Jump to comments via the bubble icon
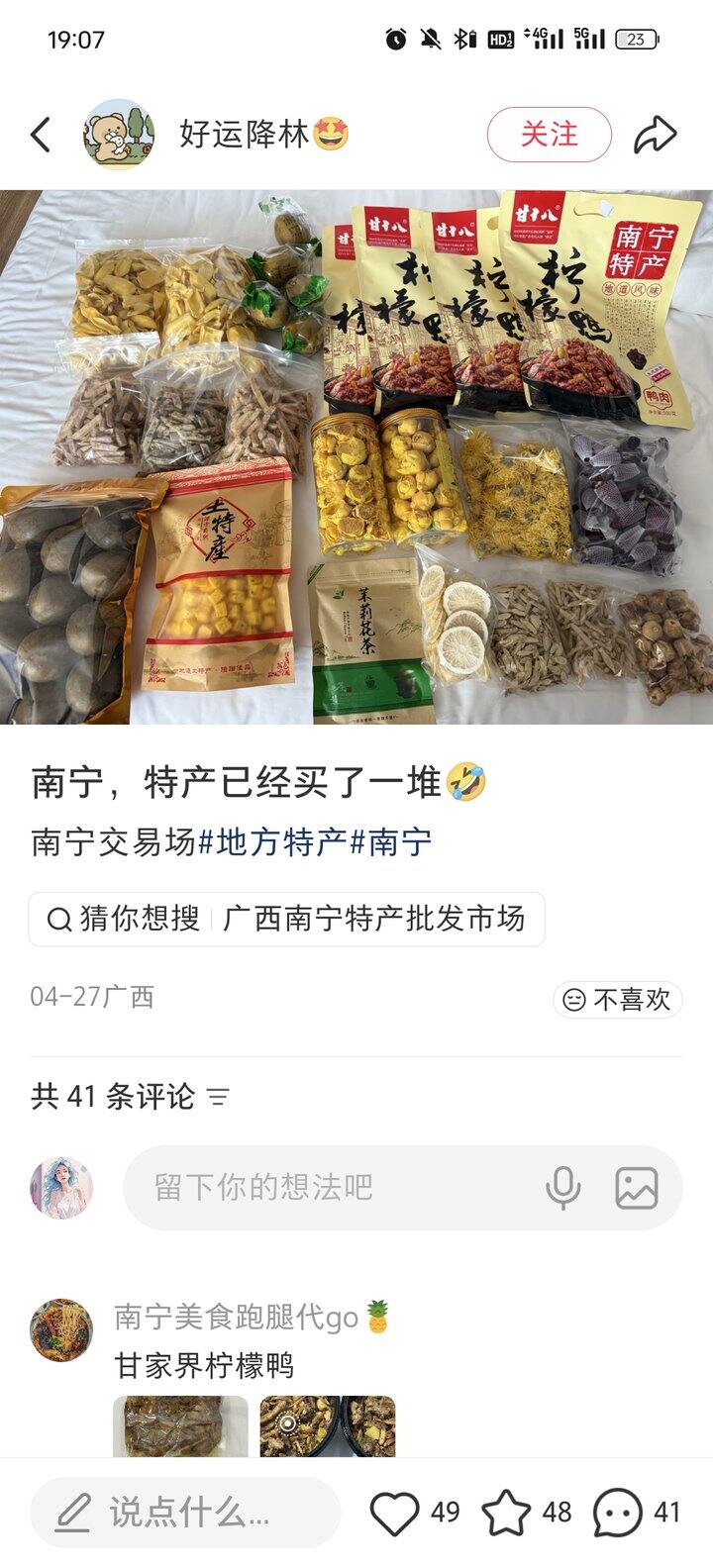This screenshot has width=713, height=1568. click(x=618, y=1513)
